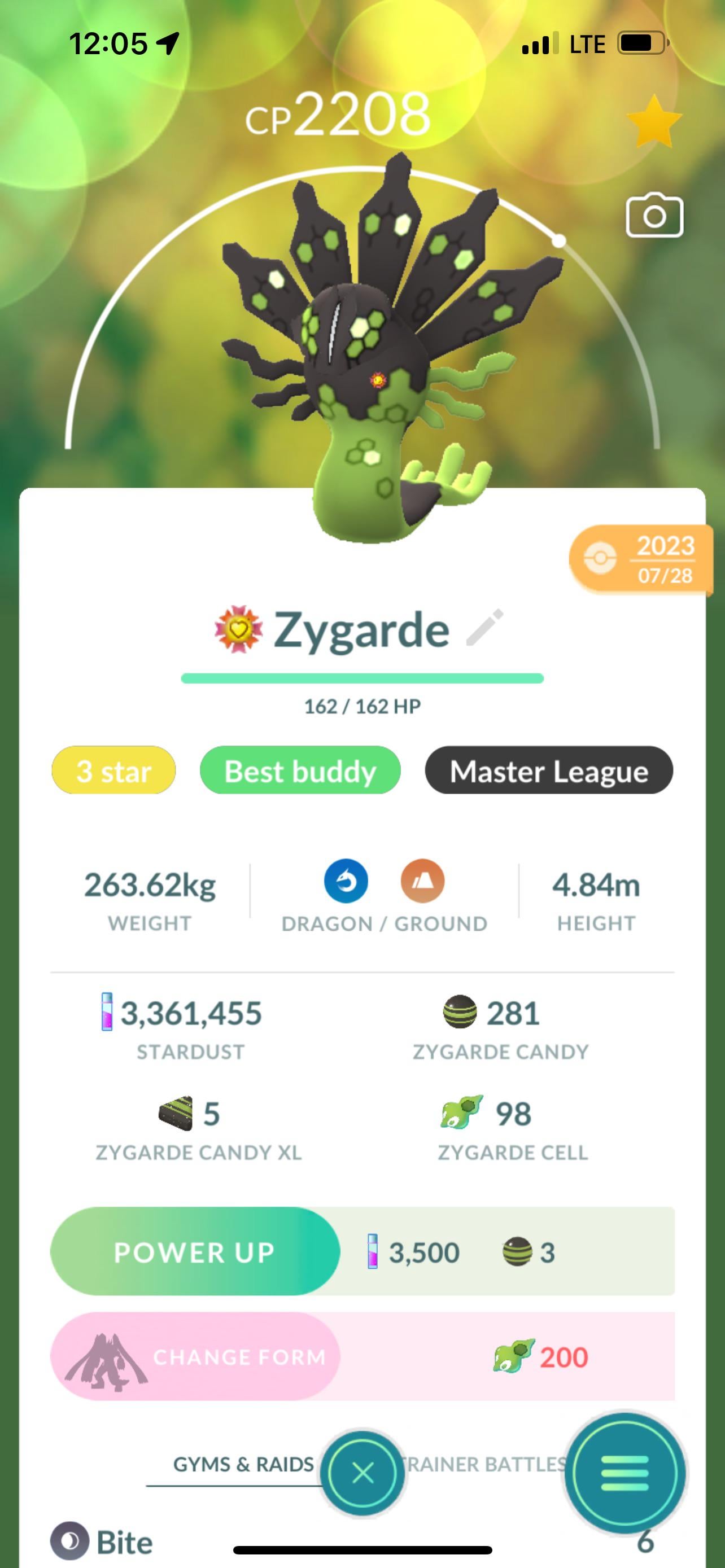Open the round Pokémon options menu

pos(624,1474)
